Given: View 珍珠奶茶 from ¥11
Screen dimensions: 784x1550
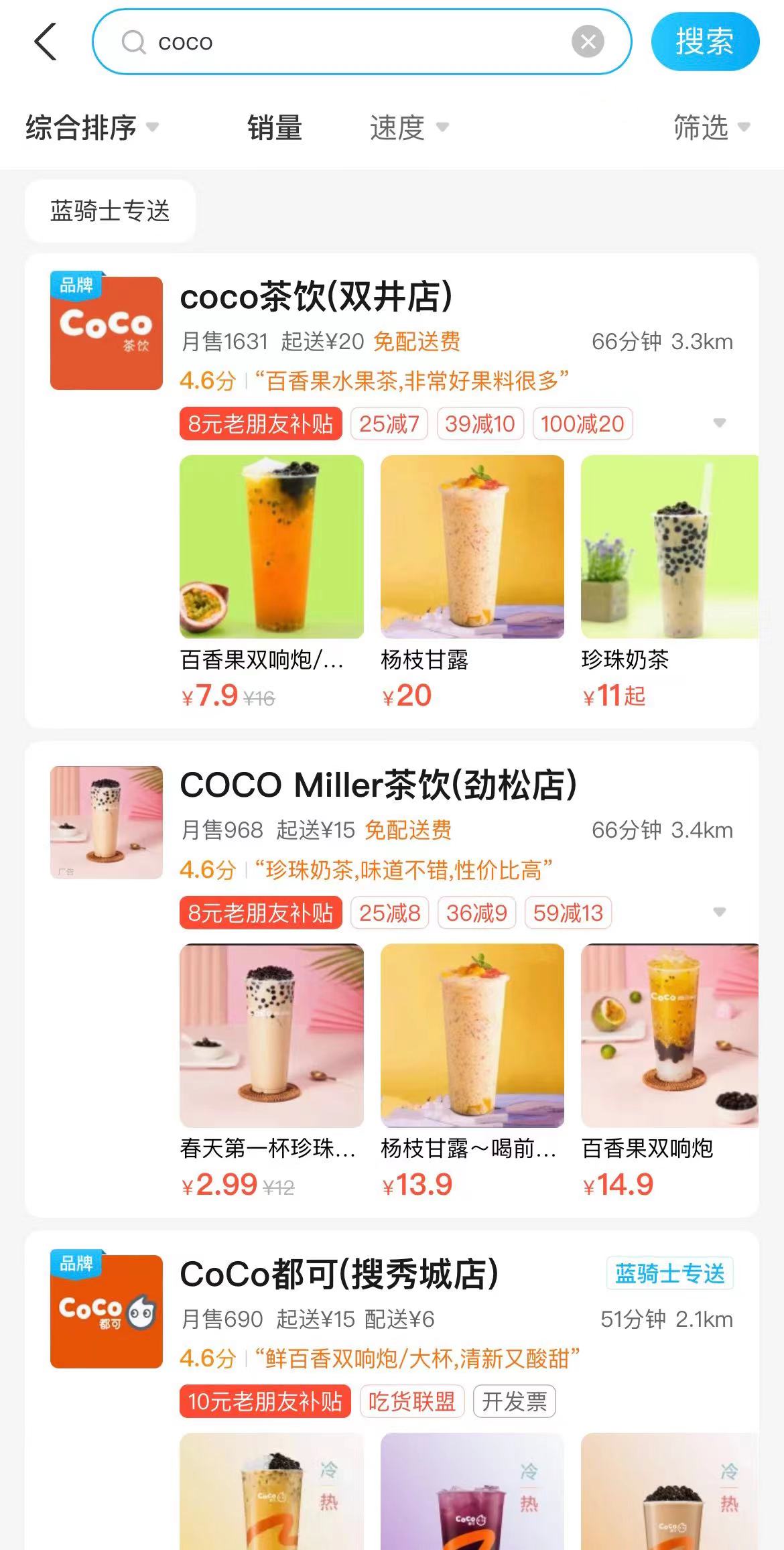Looking at the screenshot, I should click(x=669, y=547).
